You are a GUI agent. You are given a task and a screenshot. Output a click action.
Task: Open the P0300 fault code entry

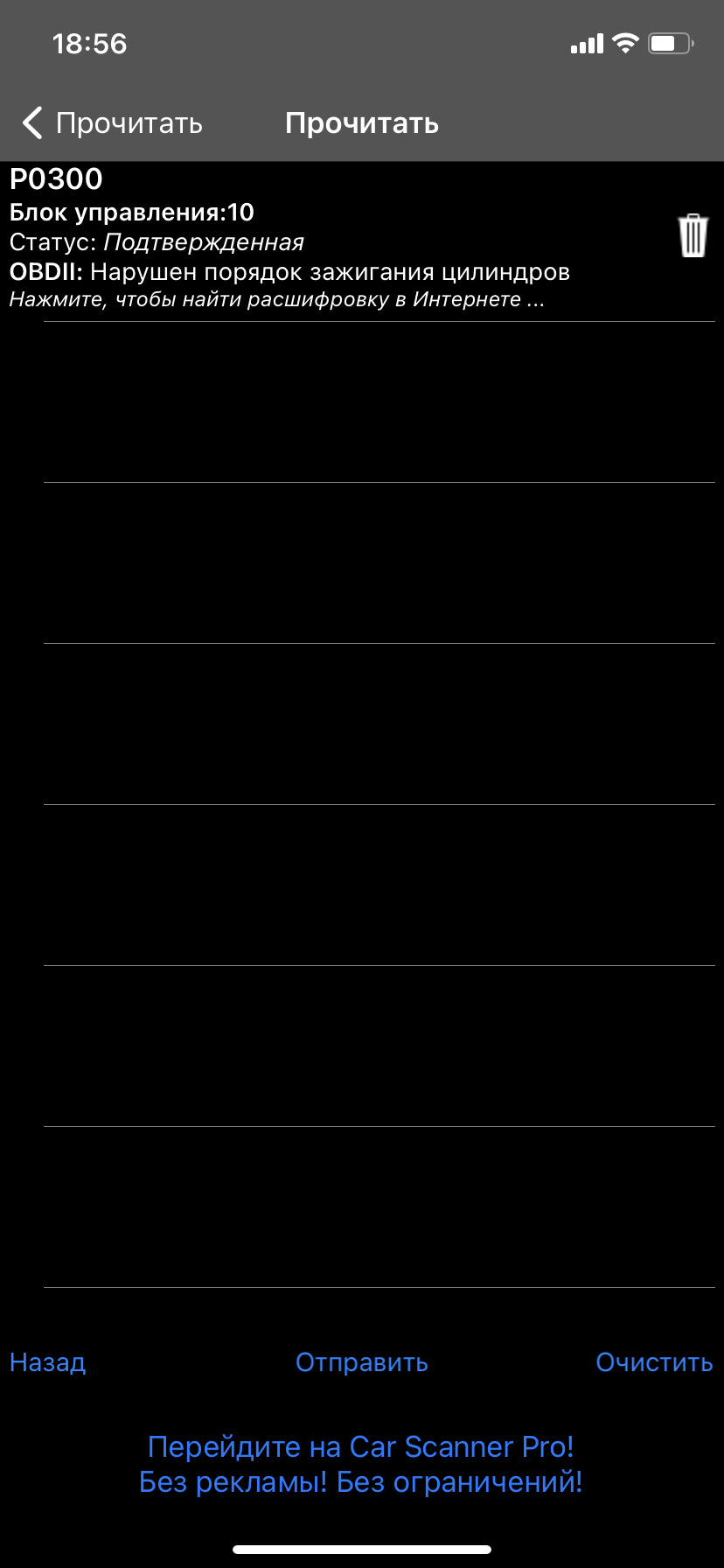coord(332,241)
